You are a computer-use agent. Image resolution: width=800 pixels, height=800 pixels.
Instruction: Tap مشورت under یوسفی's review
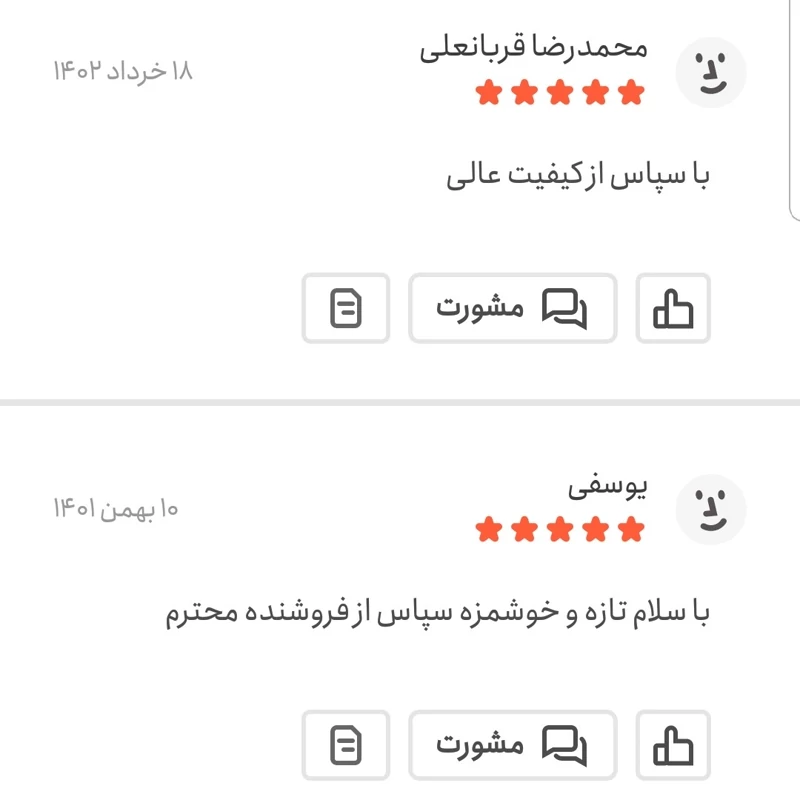click(x=512, y=745)
